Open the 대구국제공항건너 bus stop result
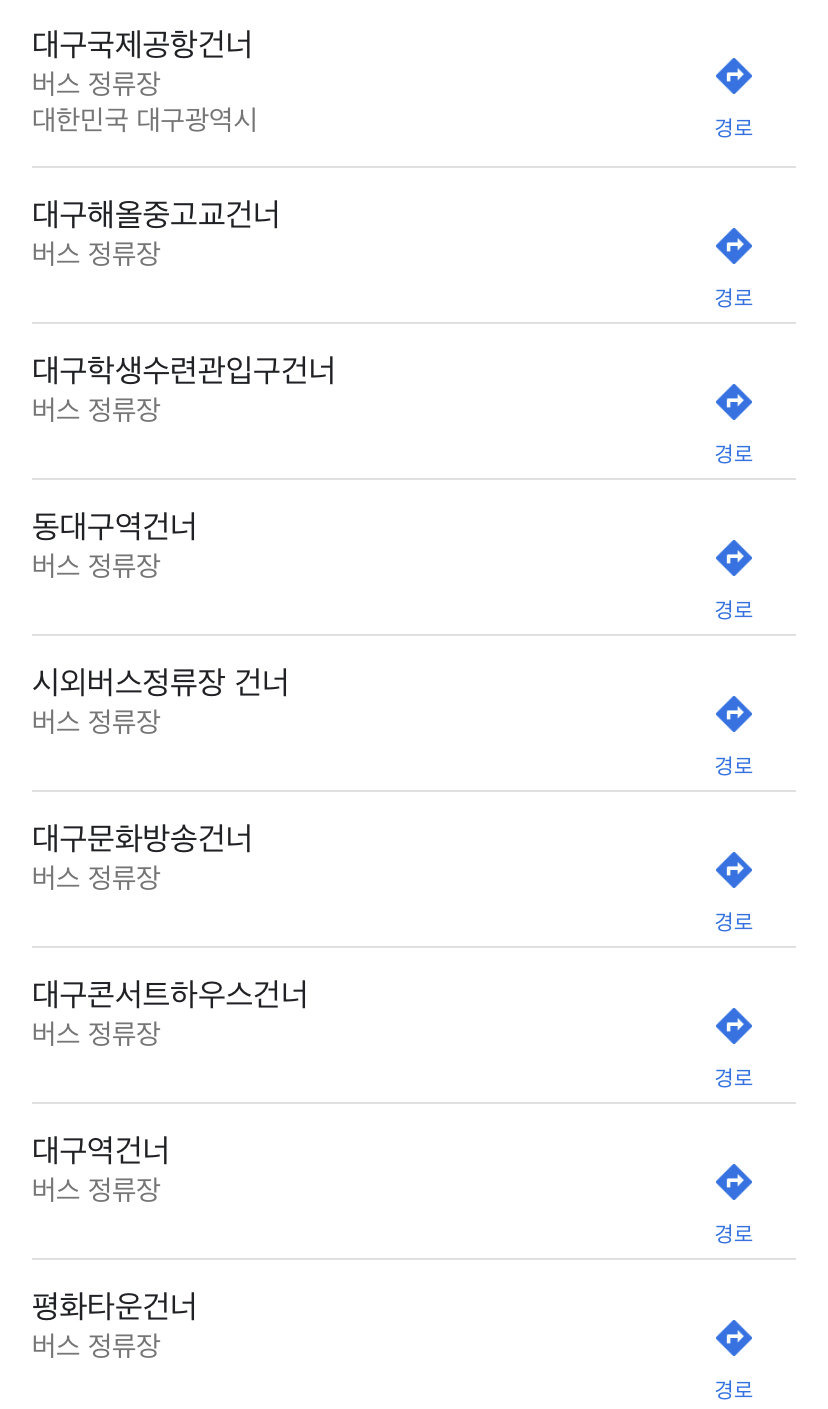 tap(142, 46)
